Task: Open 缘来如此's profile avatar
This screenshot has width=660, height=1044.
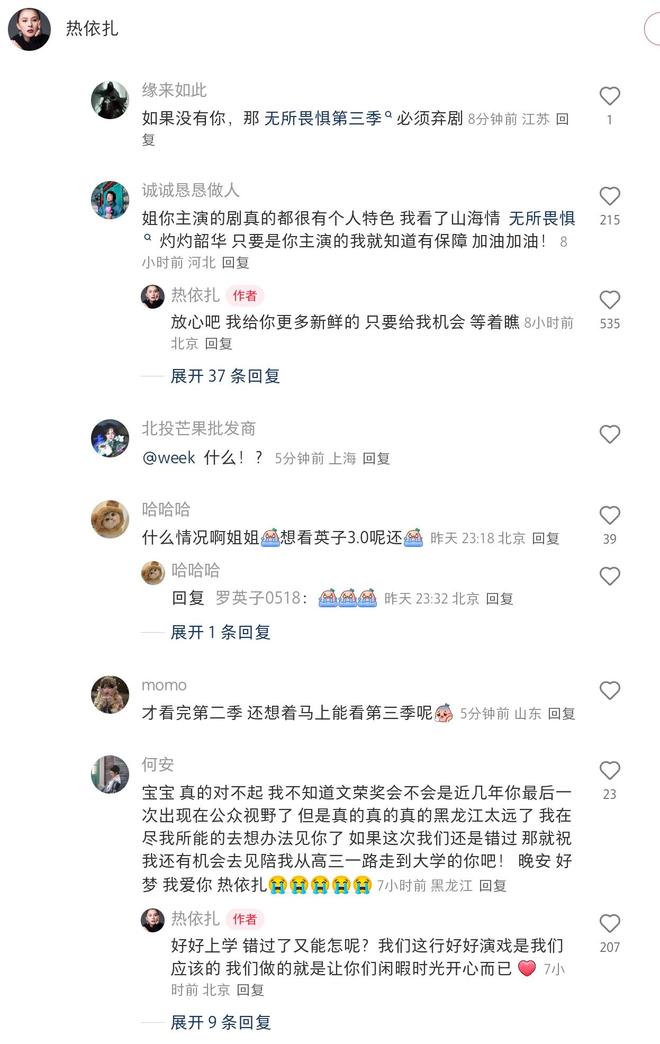Action: [x=110, y=100]
